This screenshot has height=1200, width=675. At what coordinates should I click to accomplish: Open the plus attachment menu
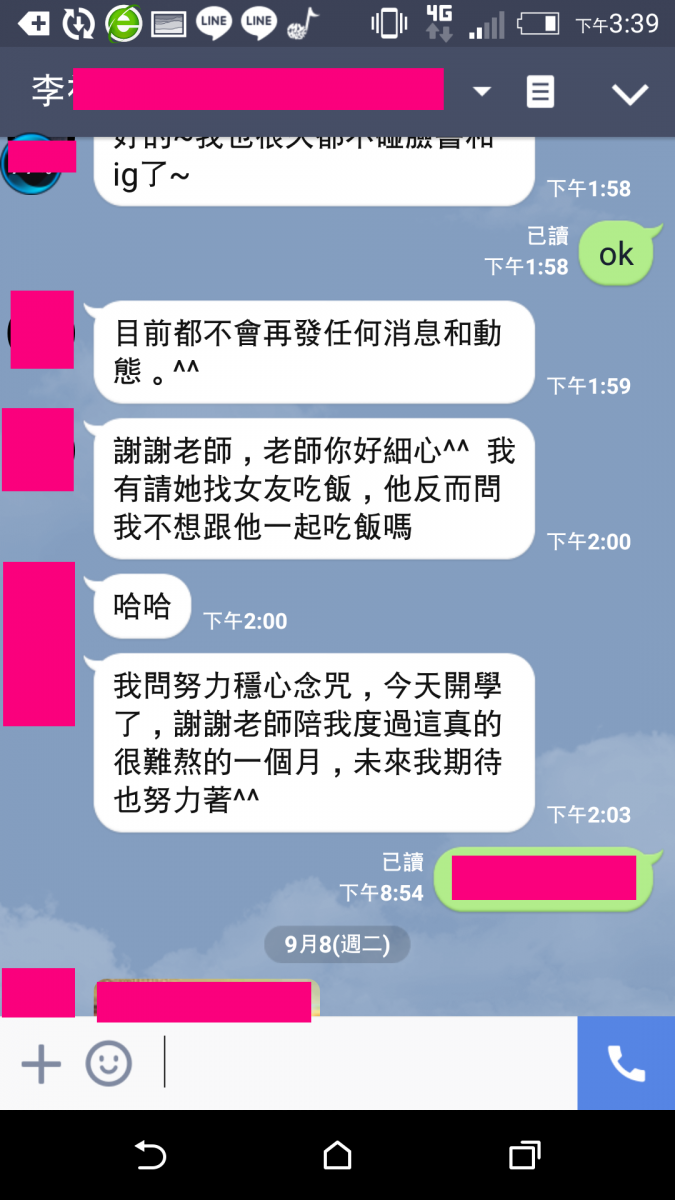click(41, 1064)
